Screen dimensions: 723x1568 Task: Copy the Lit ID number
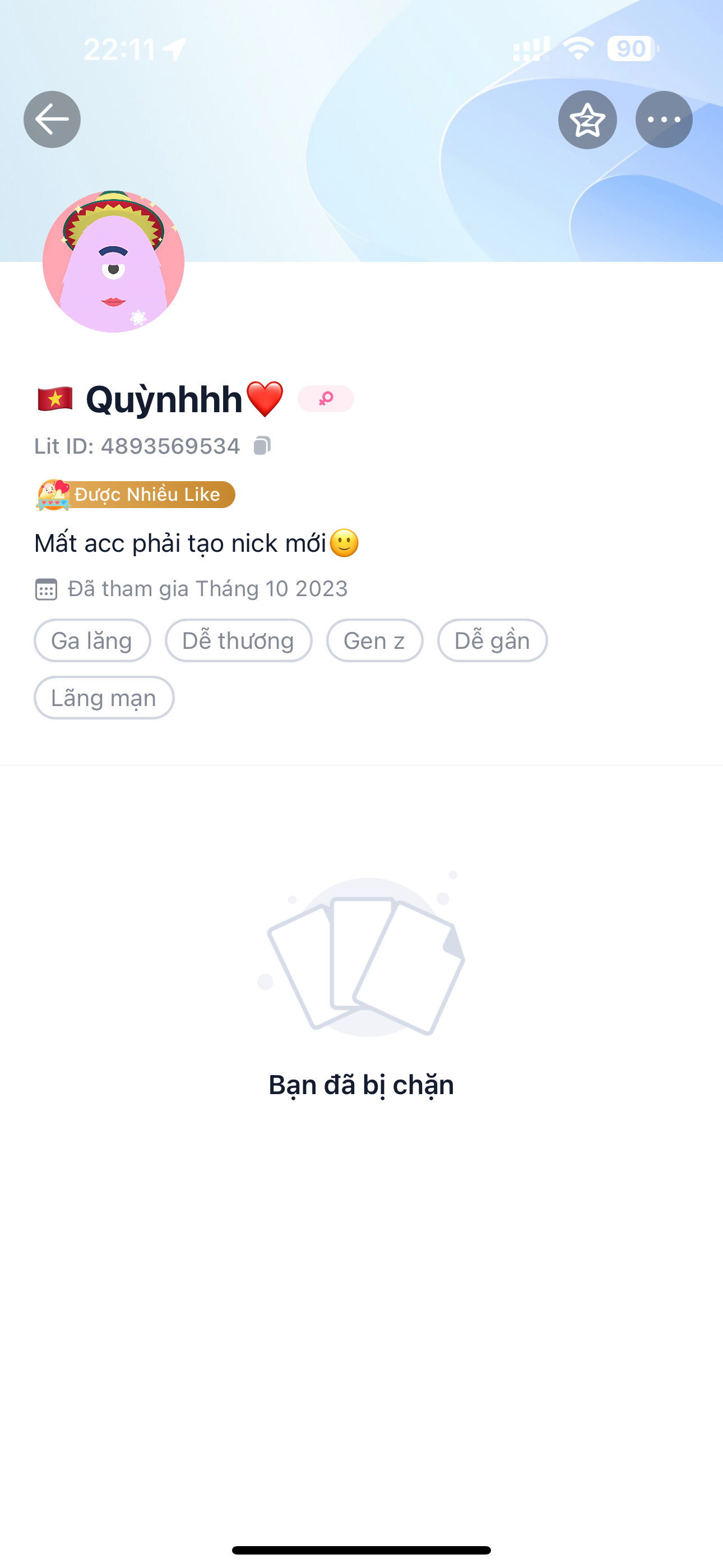click(262, 446)
